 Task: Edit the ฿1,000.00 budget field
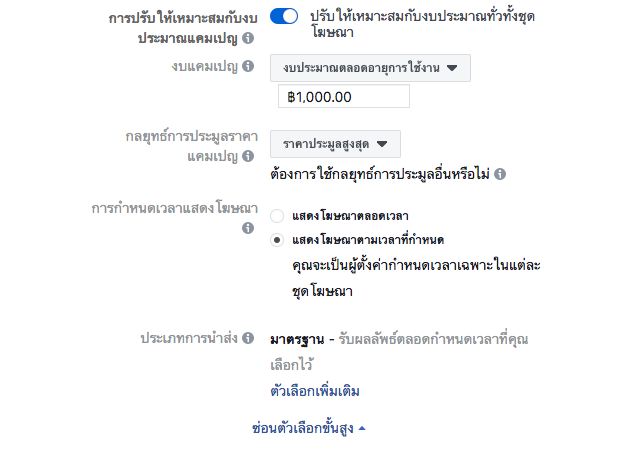click(344, 97)
